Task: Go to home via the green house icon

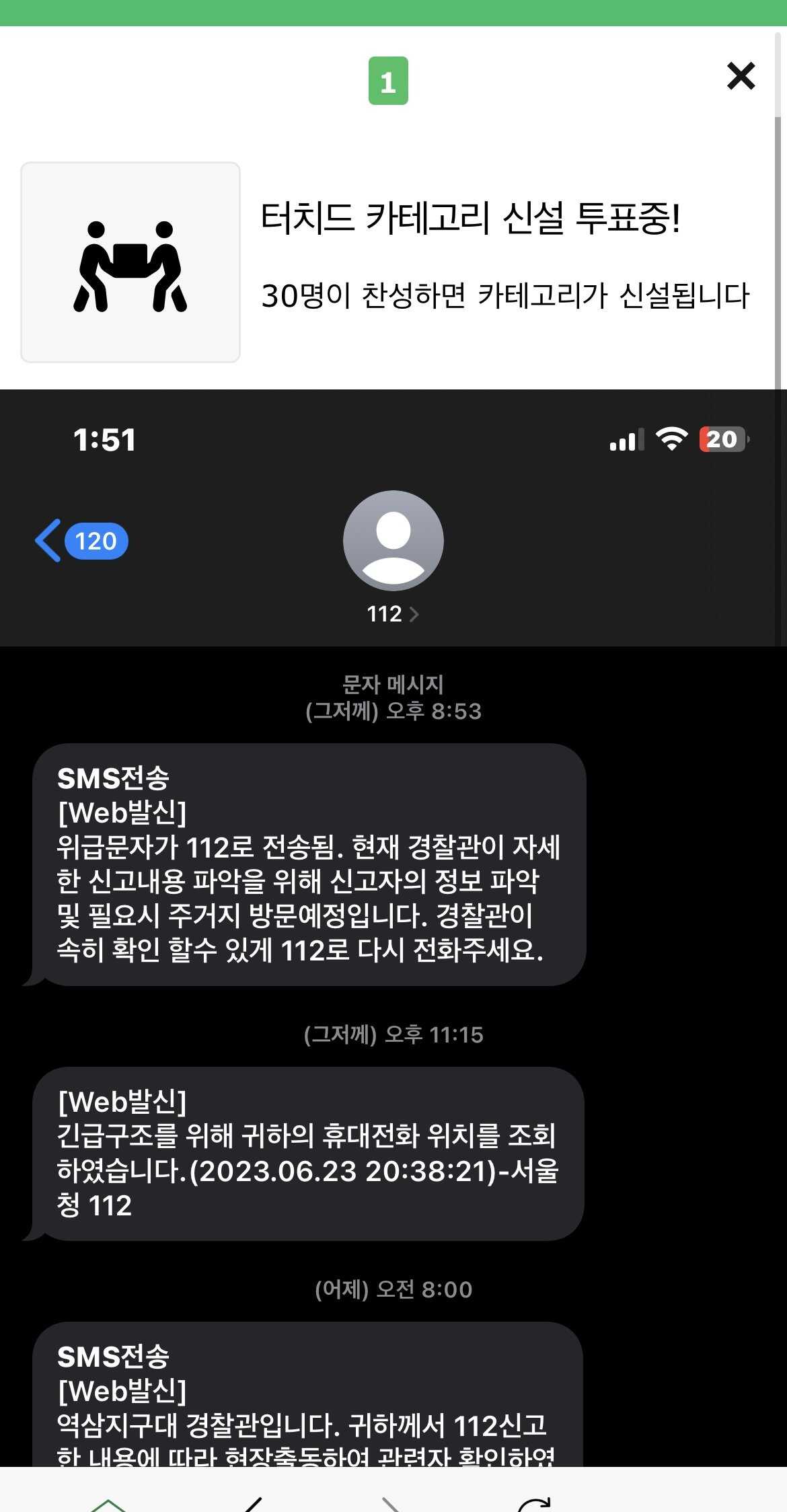Action: click(x=108, y=1504)
